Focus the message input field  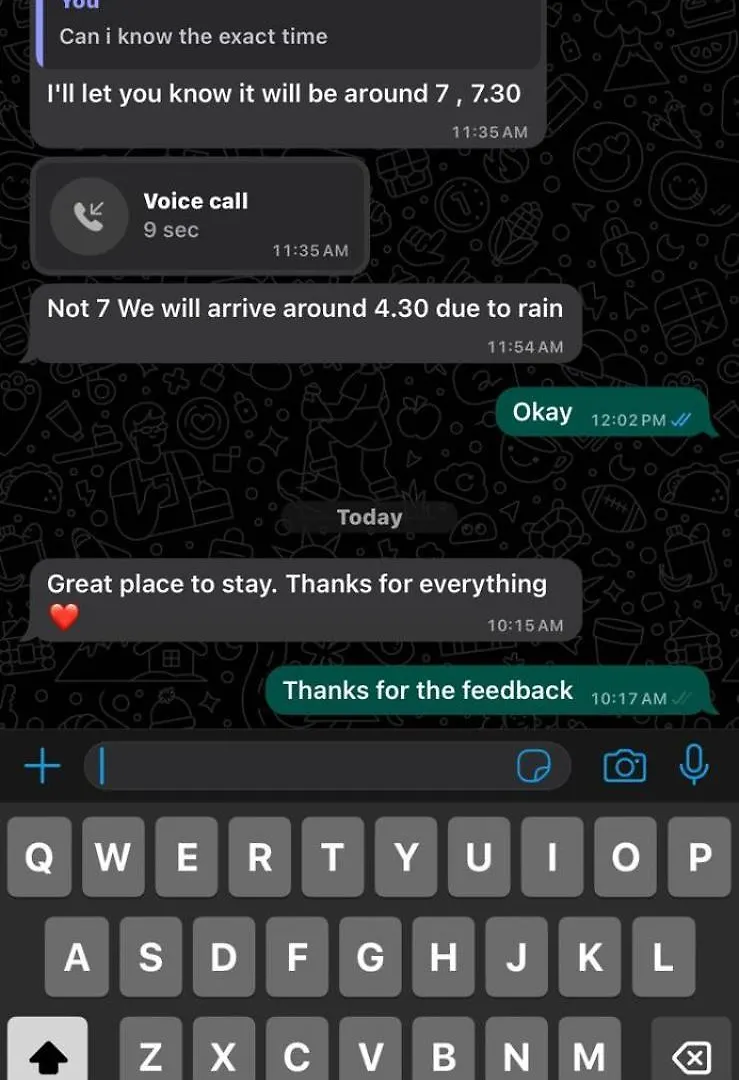[x=300, y=767]
